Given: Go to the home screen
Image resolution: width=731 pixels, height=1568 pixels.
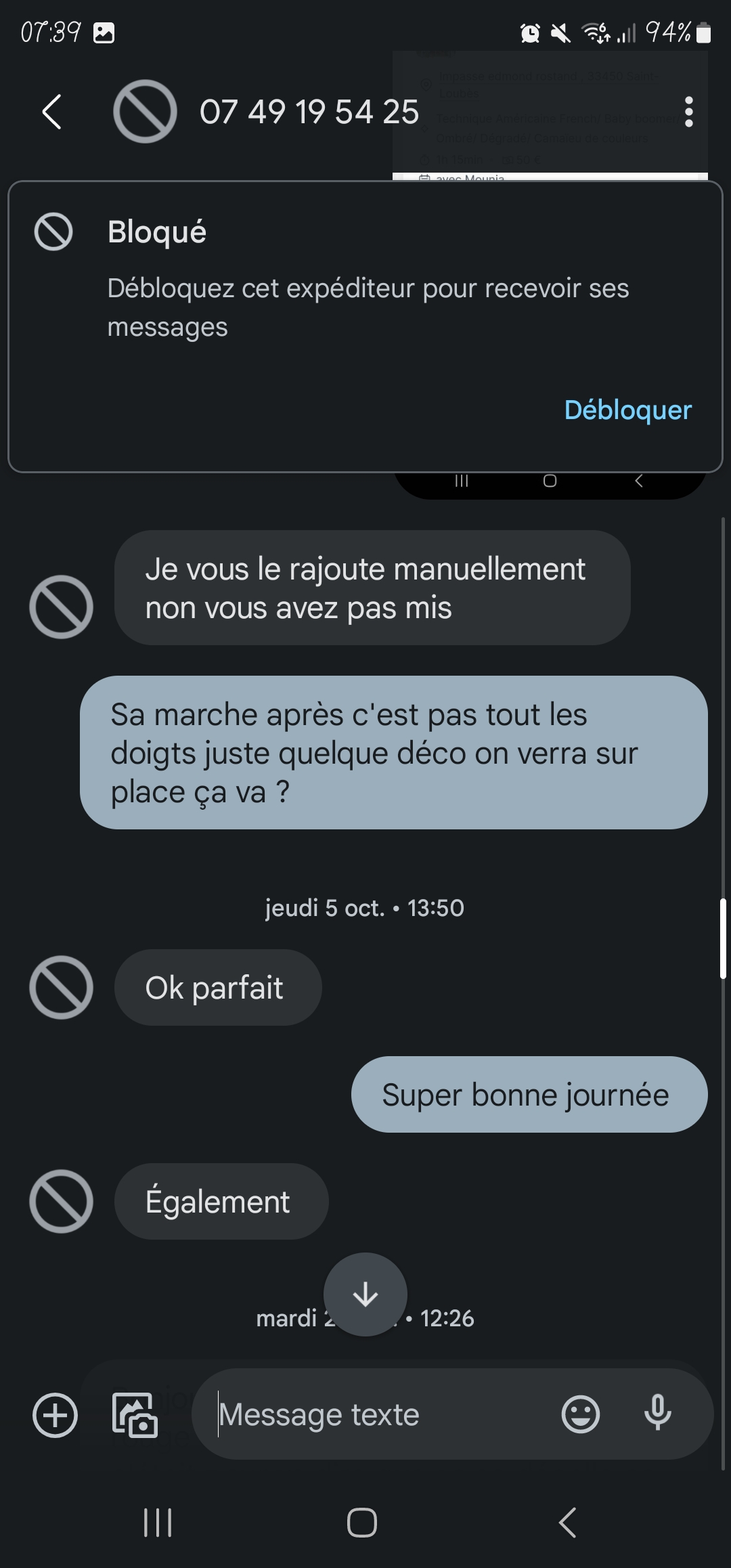Looking at the screenshot, I should pyautogui.click(x=362, y=1523).
